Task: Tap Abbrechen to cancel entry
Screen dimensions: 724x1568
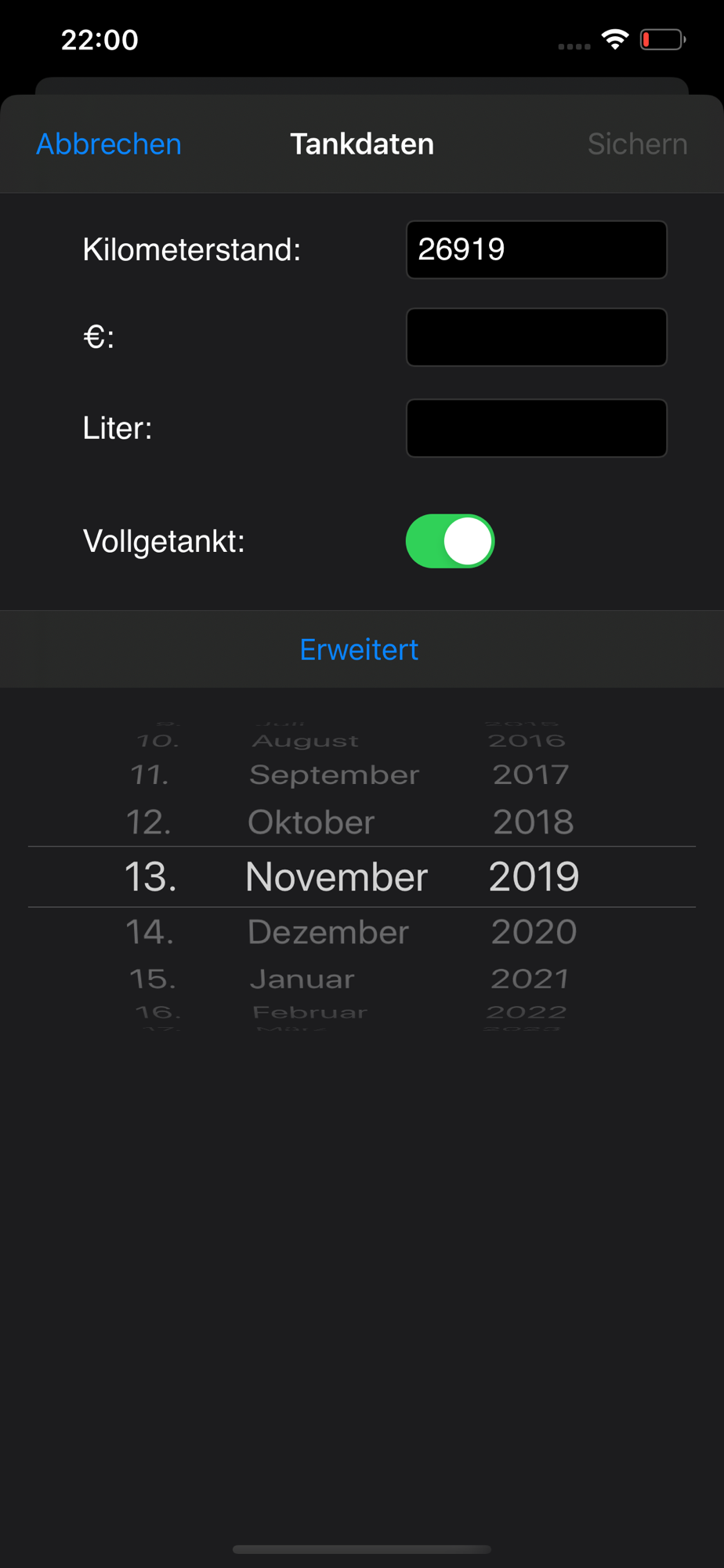Action: [109, 144]
